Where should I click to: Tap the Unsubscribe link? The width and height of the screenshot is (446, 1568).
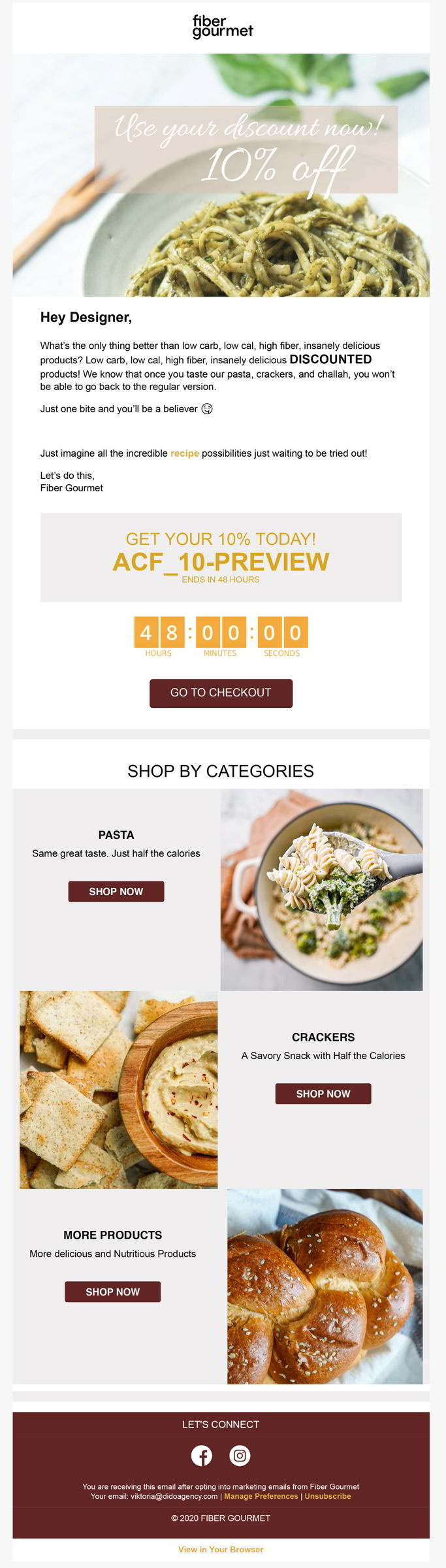[327, 1496]
